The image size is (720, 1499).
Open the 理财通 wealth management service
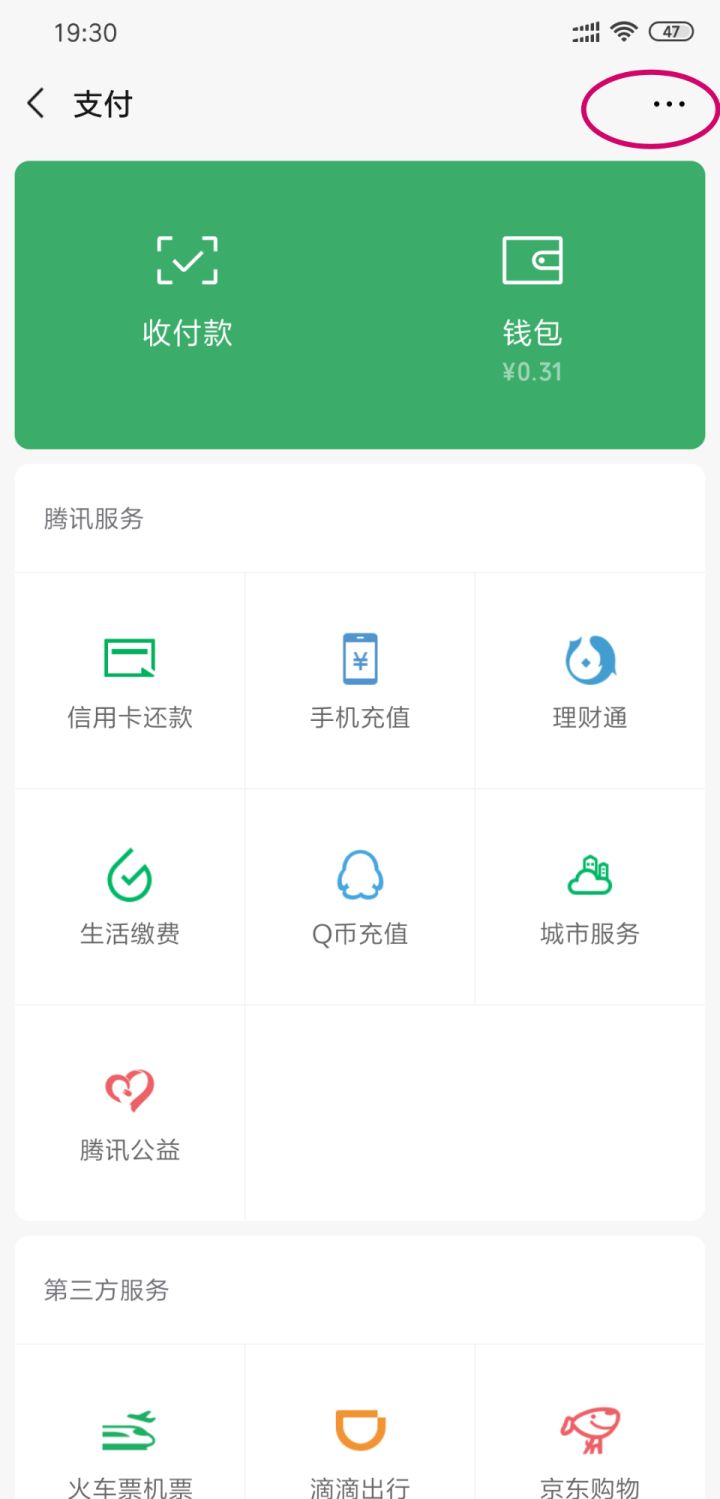[x=589, y=680]
